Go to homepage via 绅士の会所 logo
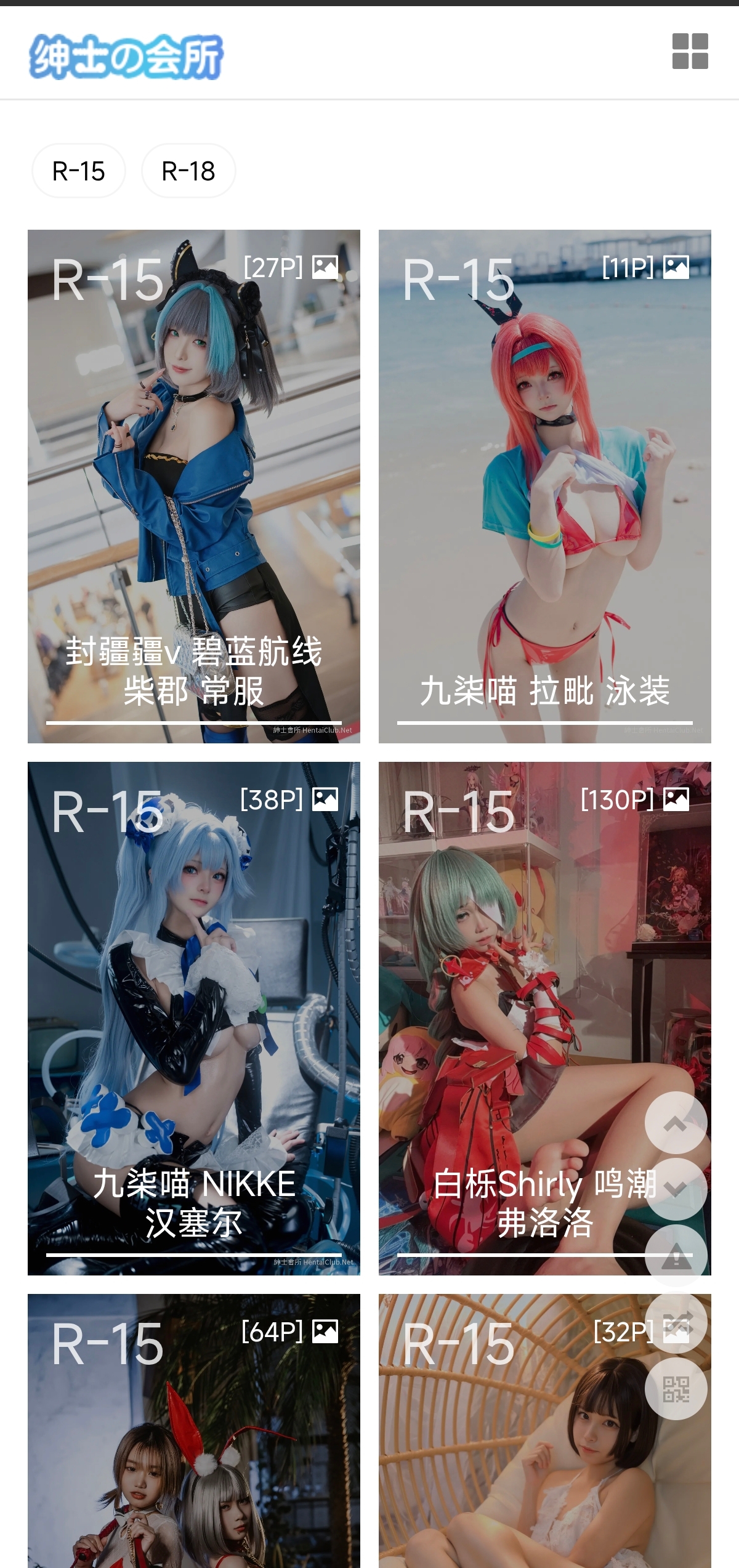This screenshot has width=739, height=1568. (x=126, y=56)
